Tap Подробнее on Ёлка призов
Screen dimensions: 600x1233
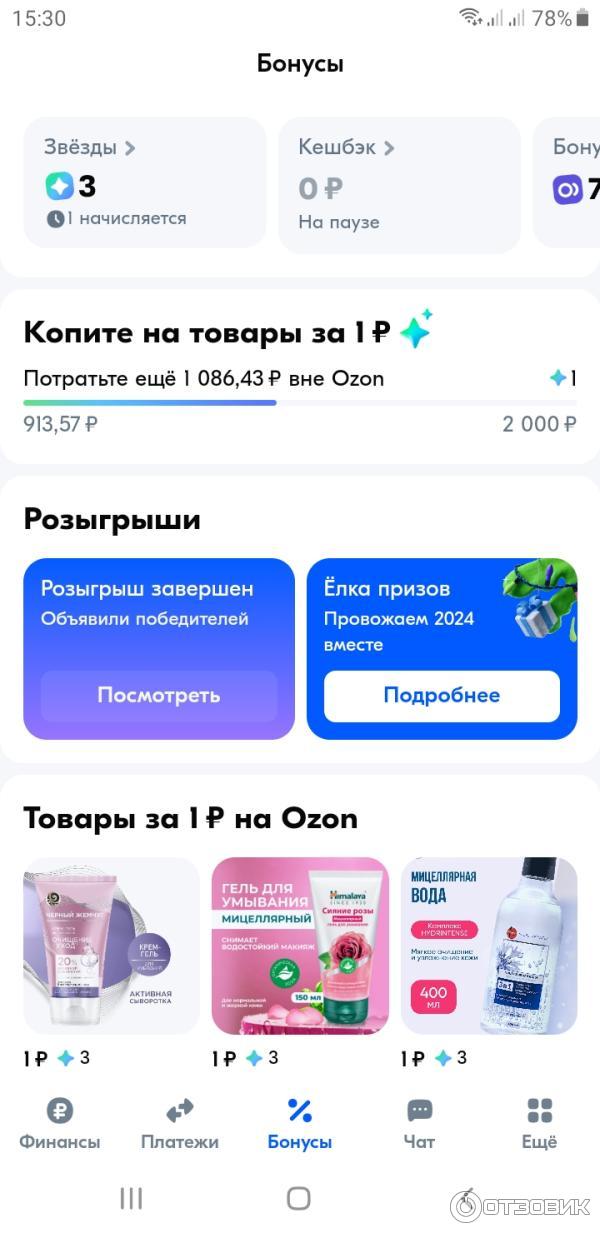[x=441, y=696]
